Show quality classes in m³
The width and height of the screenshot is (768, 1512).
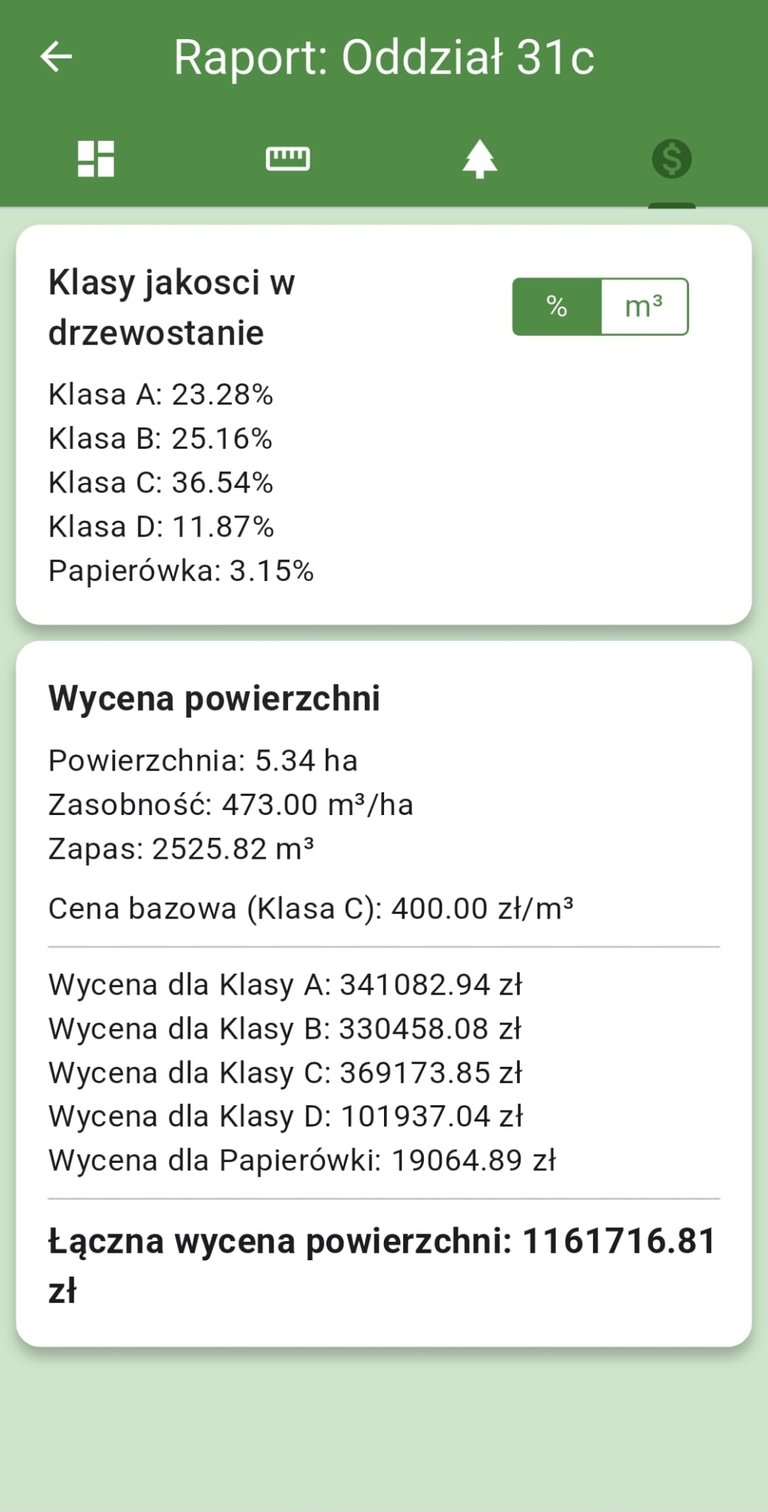coord(644,306)
